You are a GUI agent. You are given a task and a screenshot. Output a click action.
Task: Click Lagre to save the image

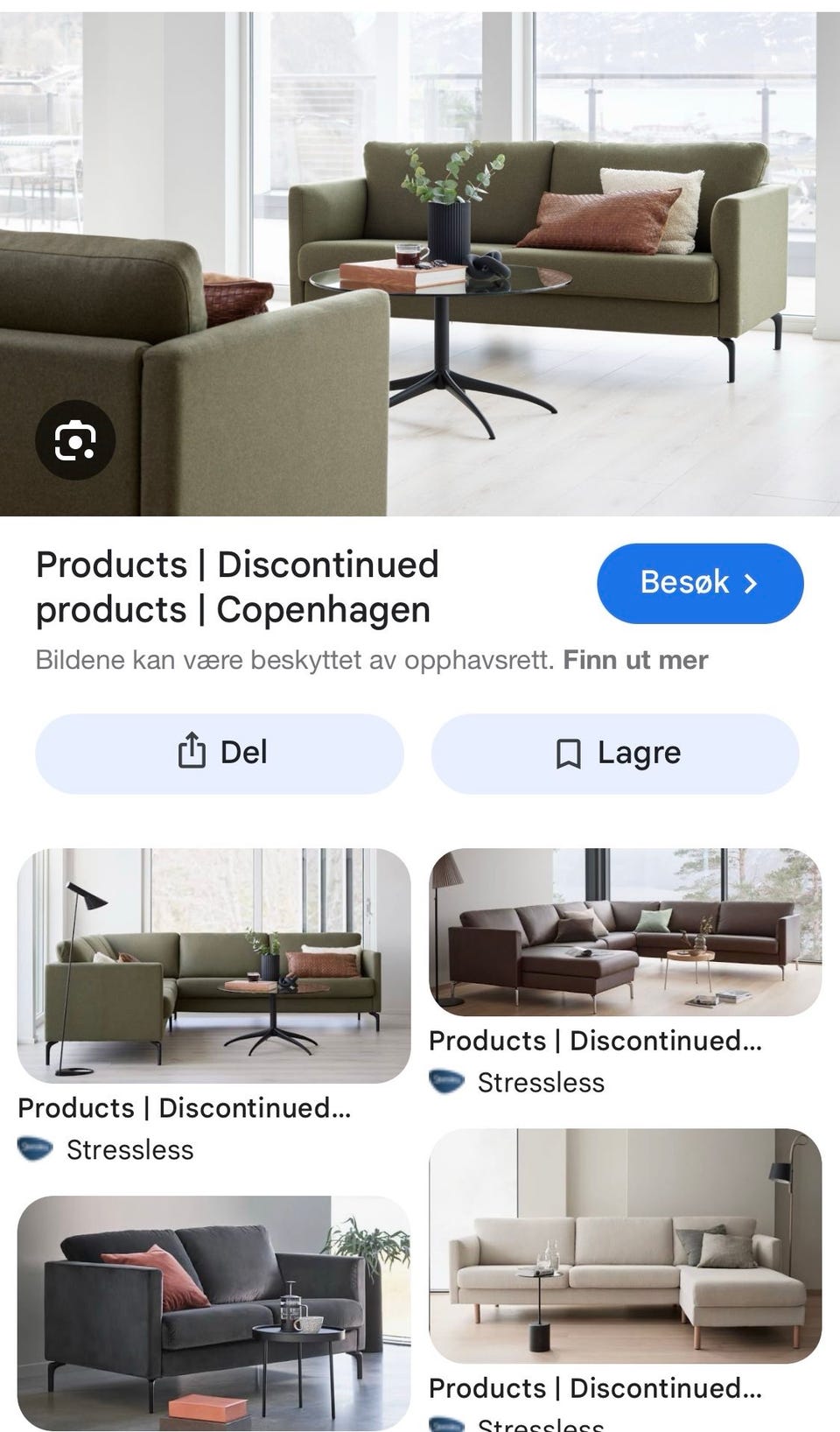tap(615, 751)
